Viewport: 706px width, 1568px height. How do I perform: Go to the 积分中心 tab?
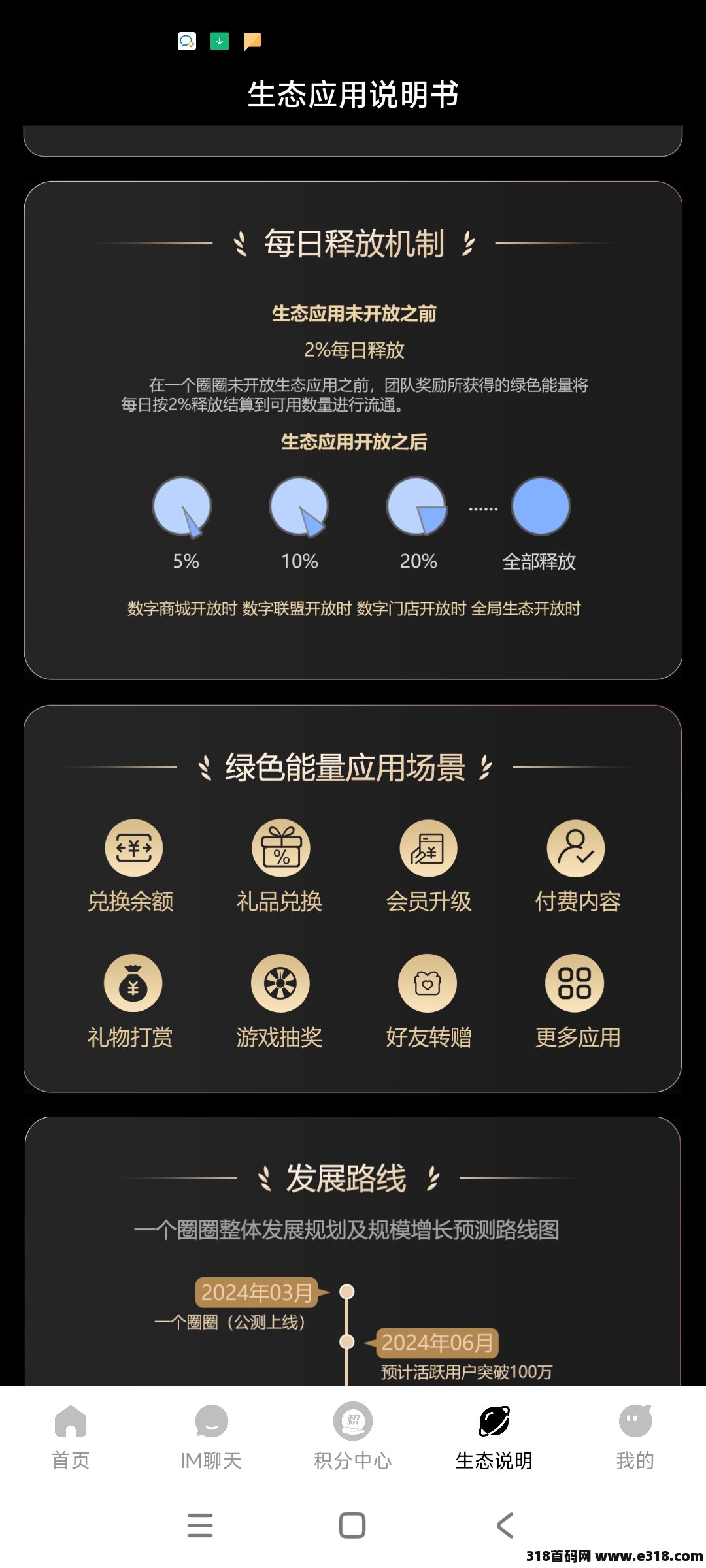point(353,1436)
